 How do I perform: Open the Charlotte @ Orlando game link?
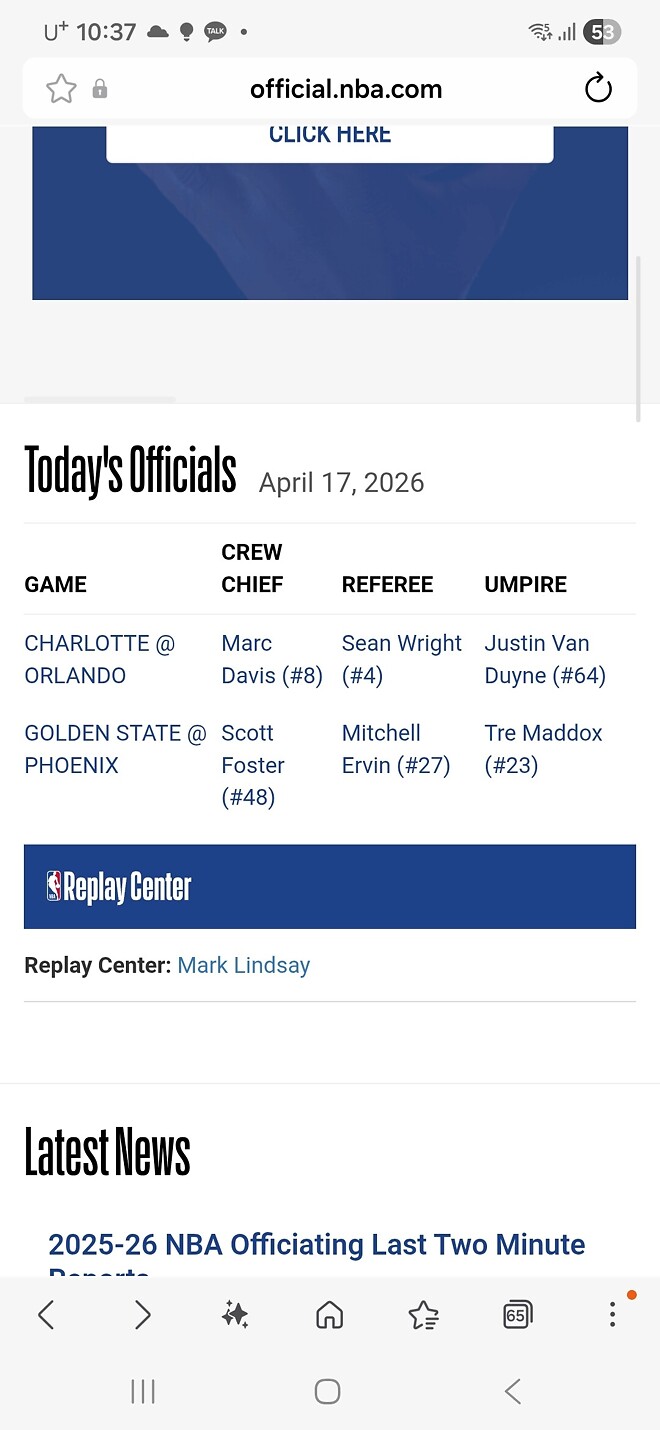coord(99,659)
